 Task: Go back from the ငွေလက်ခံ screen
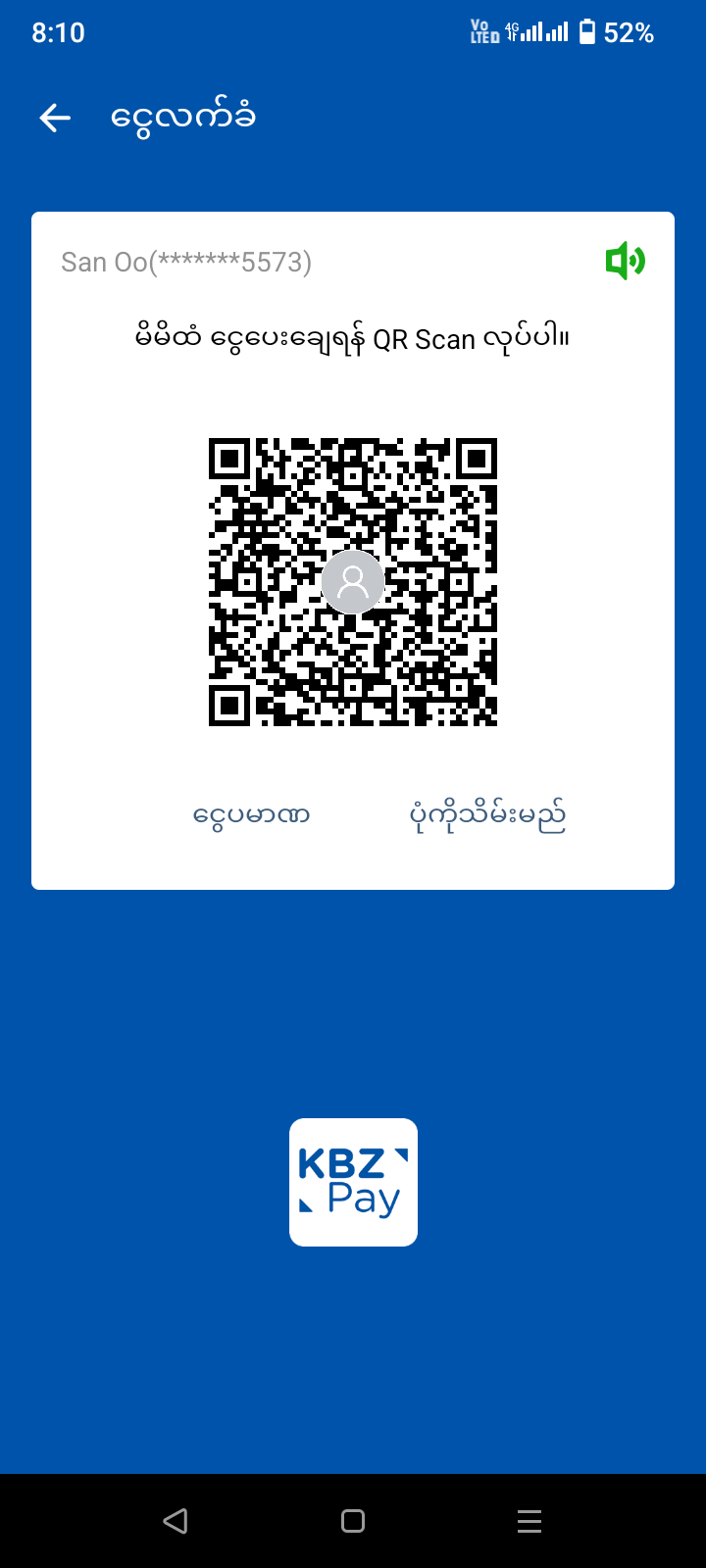(55, 118)
